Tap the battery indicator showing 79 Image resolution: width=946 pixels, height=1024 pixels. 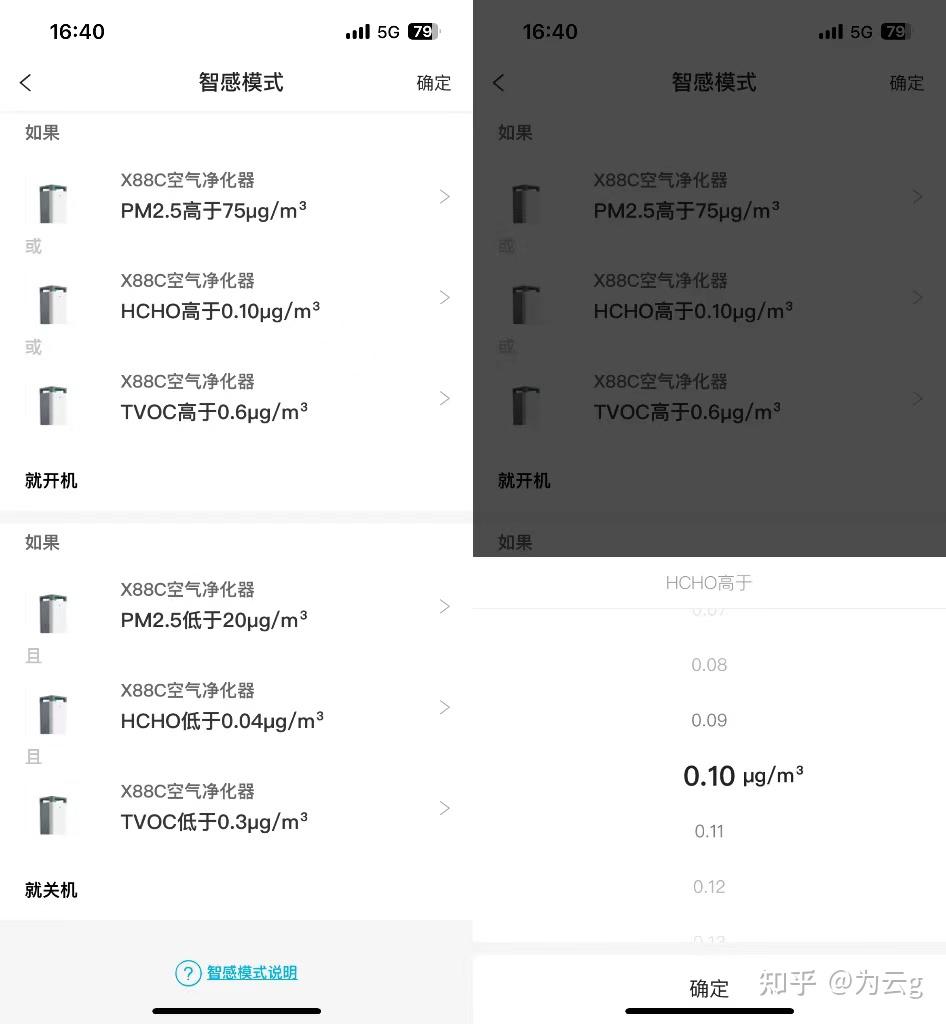(423, 31)
